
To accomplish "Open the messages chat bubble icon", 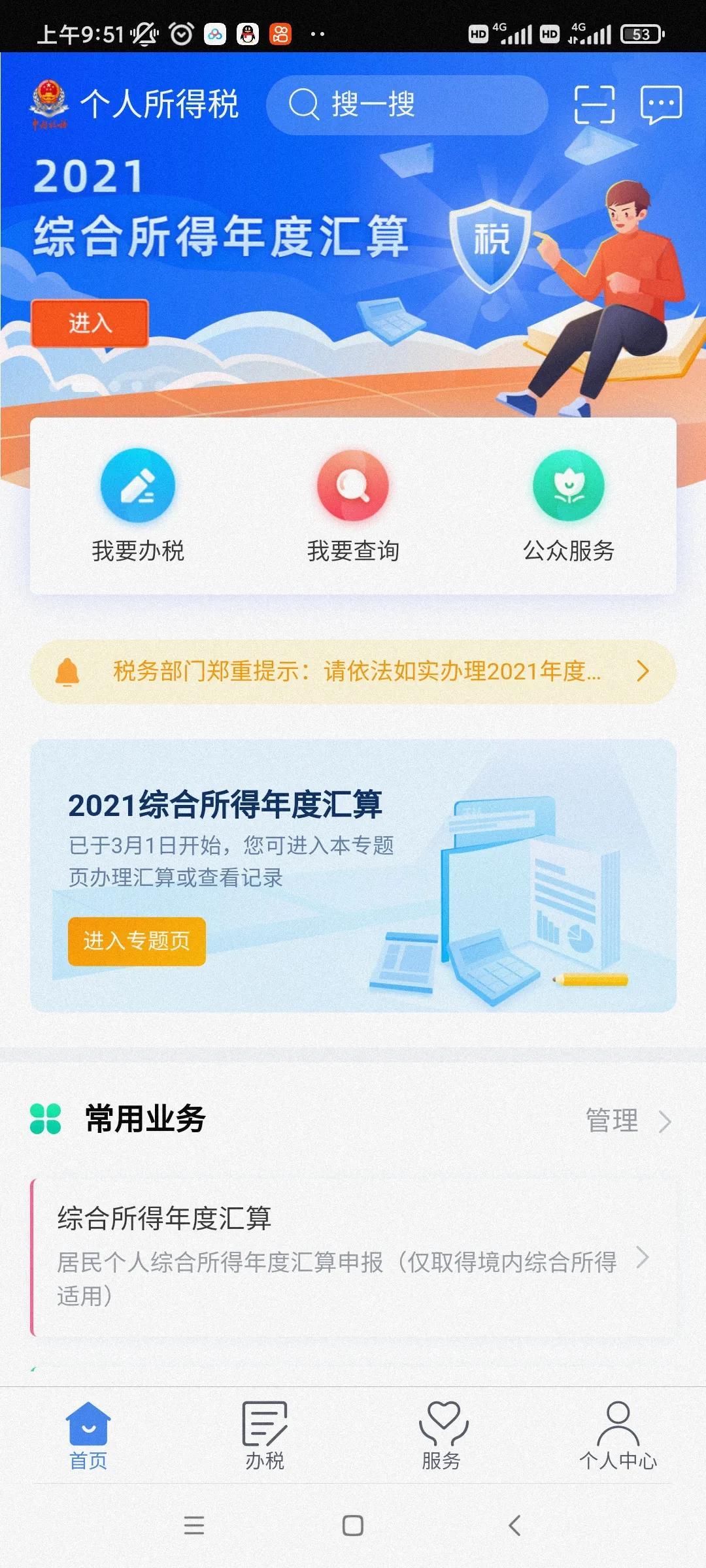I will (661, 105).
